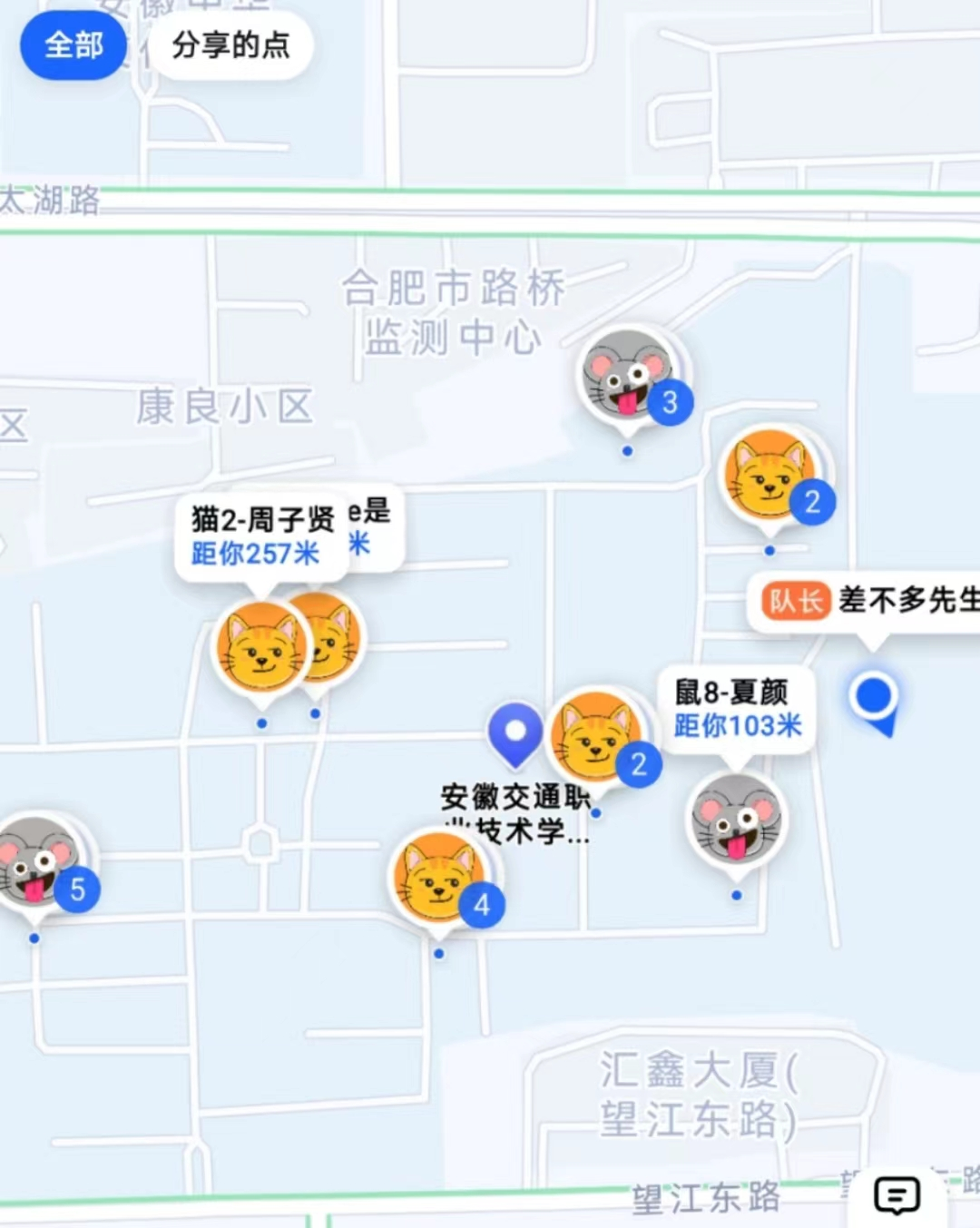Open the 鼠8-夏颜 info bubble

pyautogui.click(x=737, y=709)
